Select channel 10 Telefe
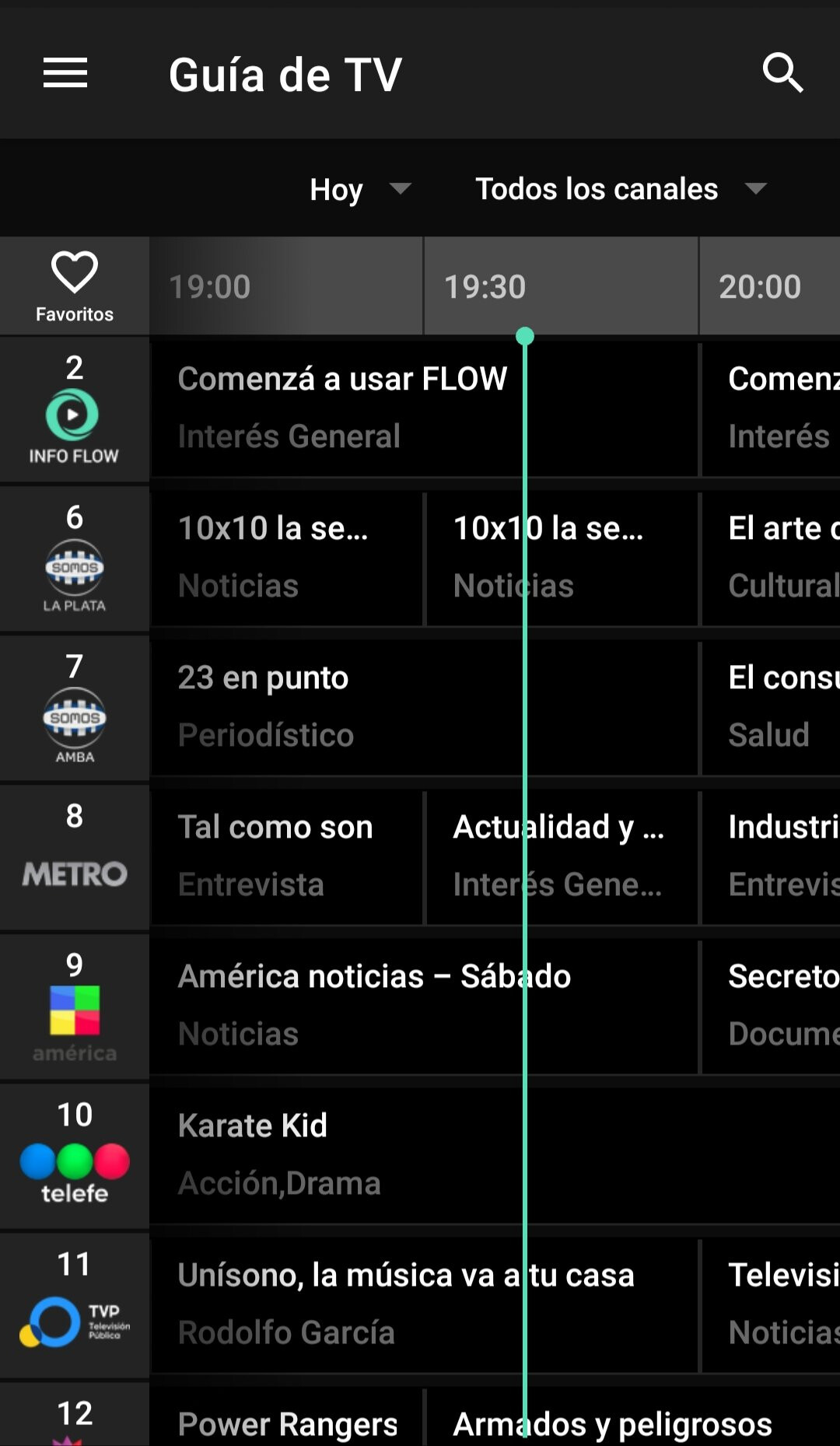The width and height of the screenshot is (840, 1446). [x=75, y=1156]
